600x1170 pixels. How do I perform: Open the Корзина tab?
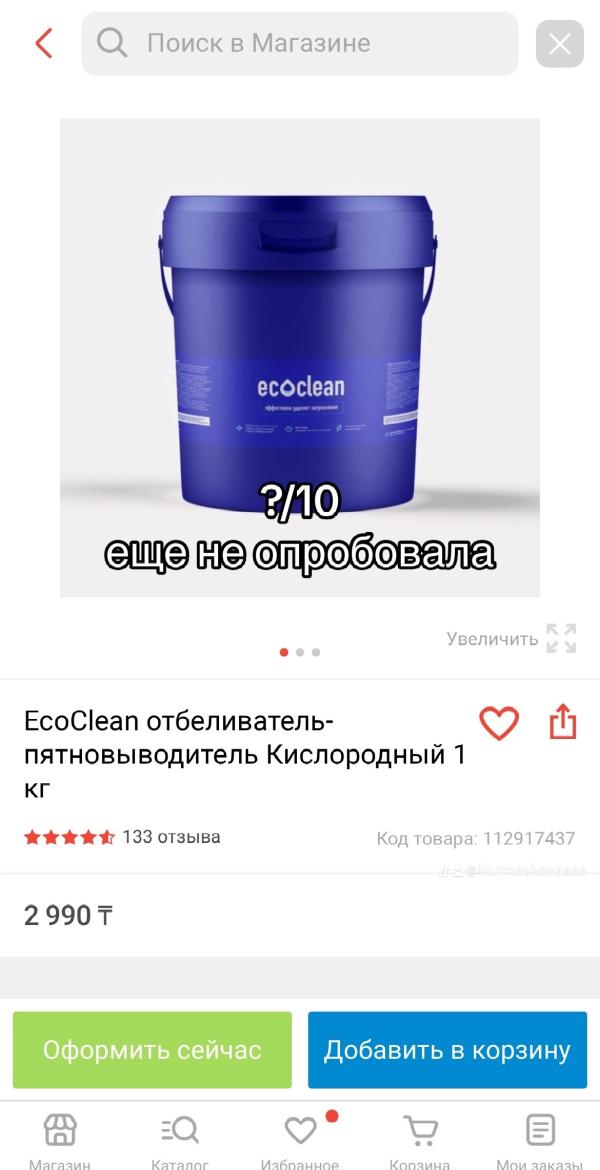[420, 1140]
